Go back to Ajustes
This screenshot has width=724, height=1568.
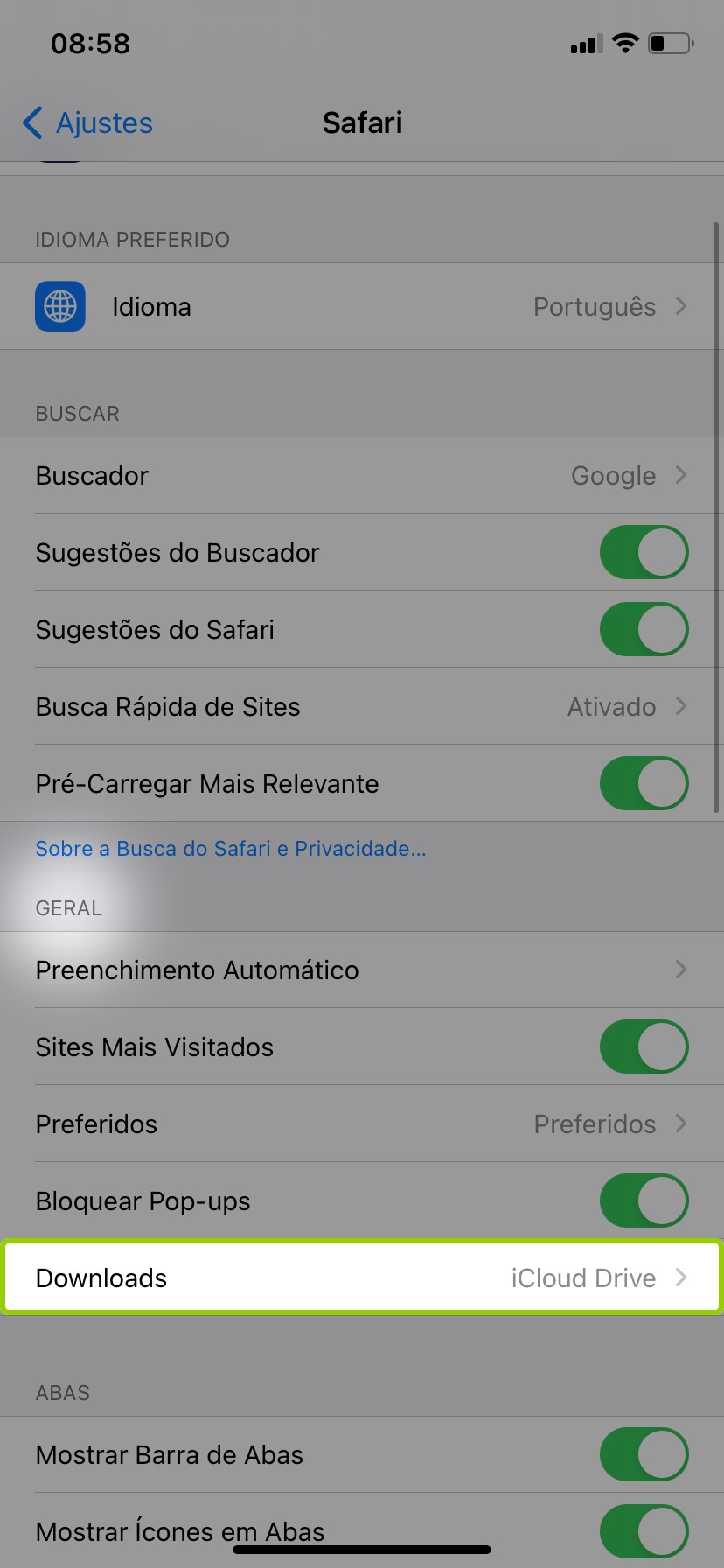coord(88,123)
